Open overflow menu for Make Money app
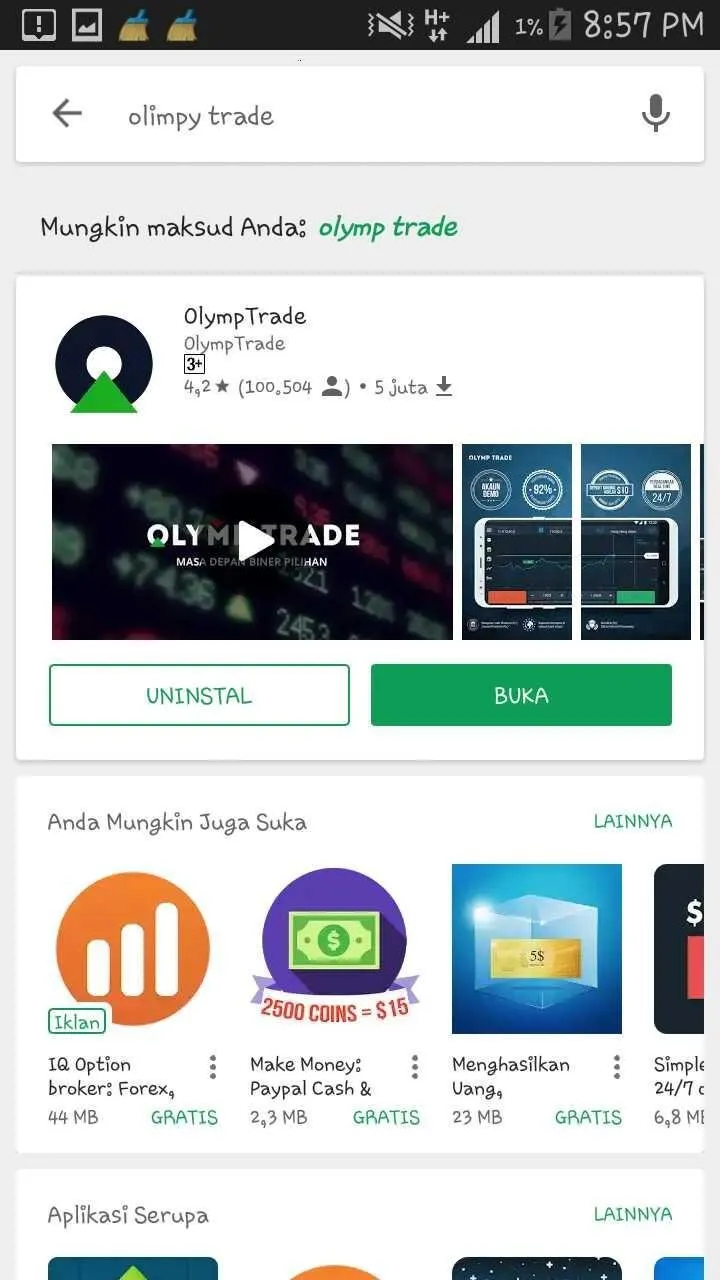This screenshot has width=720, height=1280. (415, 1067)
